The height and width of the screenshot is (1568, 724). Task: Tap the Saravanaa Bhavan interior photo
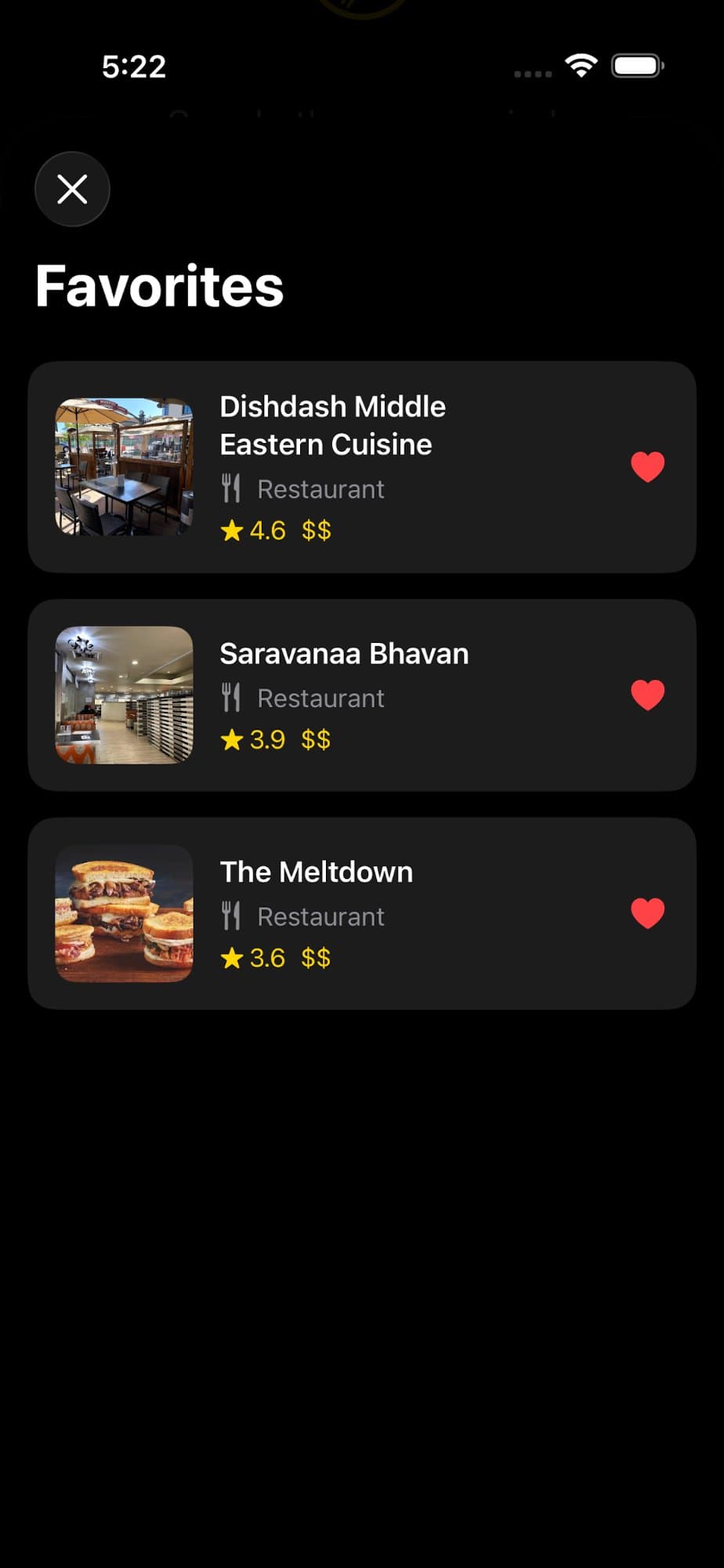pyautogui.click(x=123, y=693)
